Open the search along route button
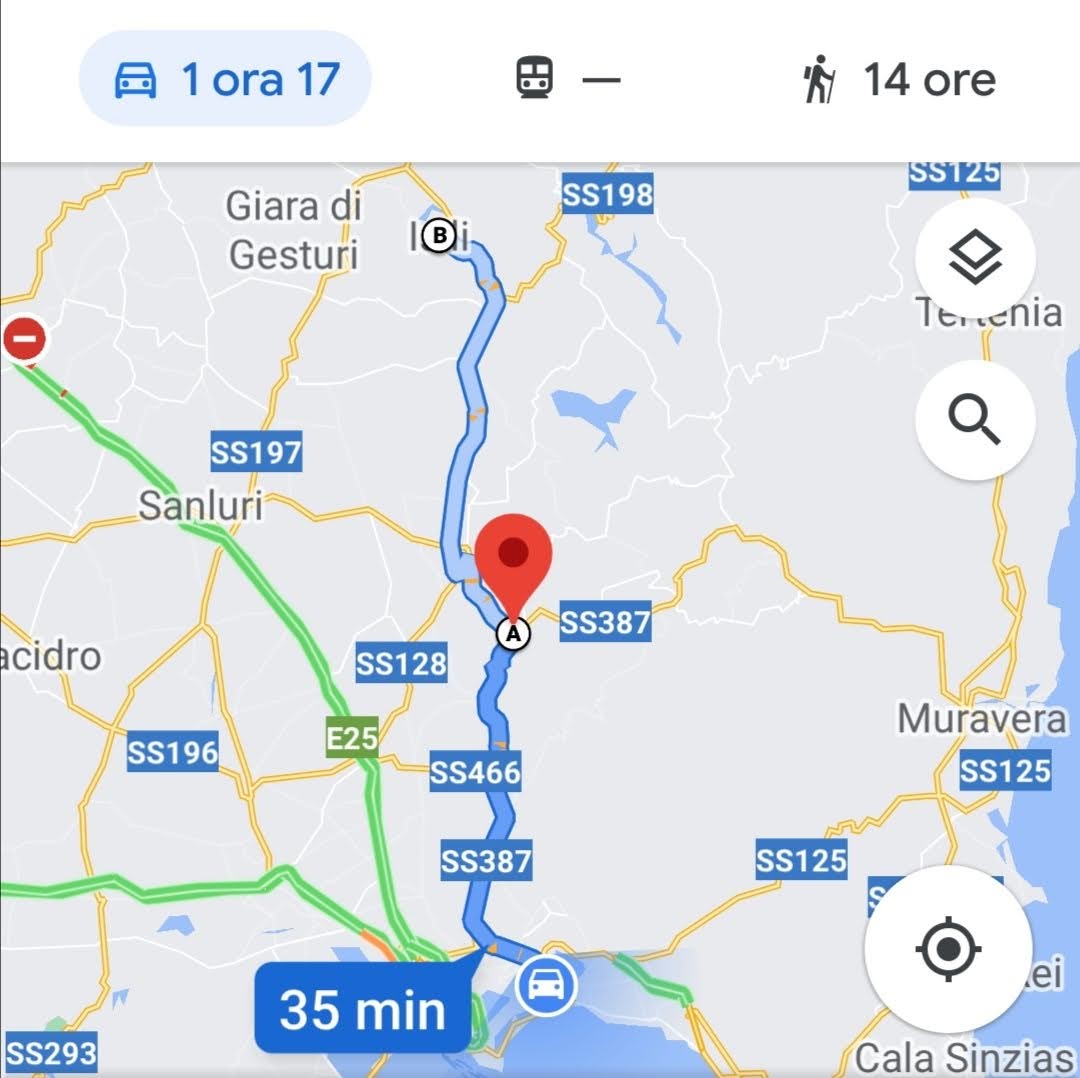 click(x=975, y=420)
